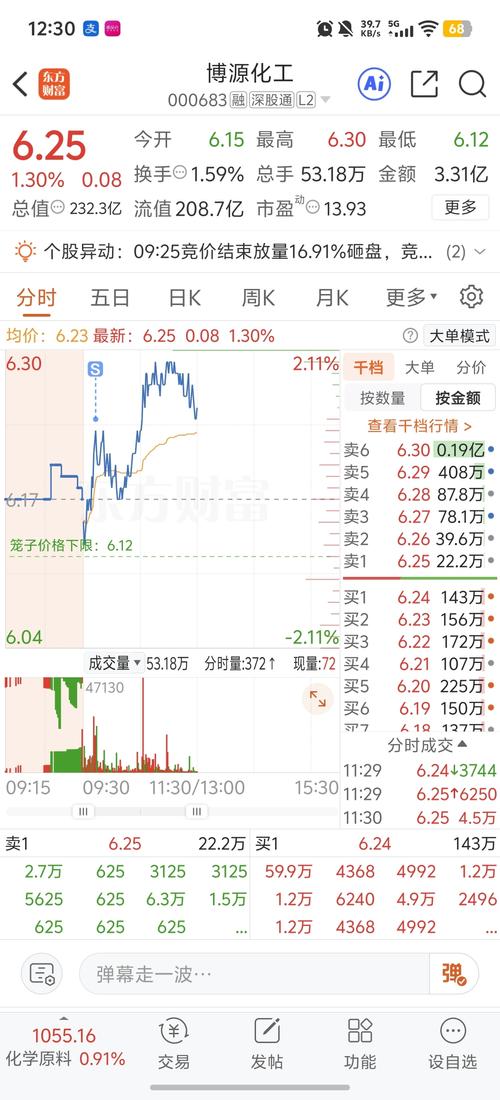Switch to the 五日 chart tab
This screenshot has height=1100, width=500.
point(110,297)
